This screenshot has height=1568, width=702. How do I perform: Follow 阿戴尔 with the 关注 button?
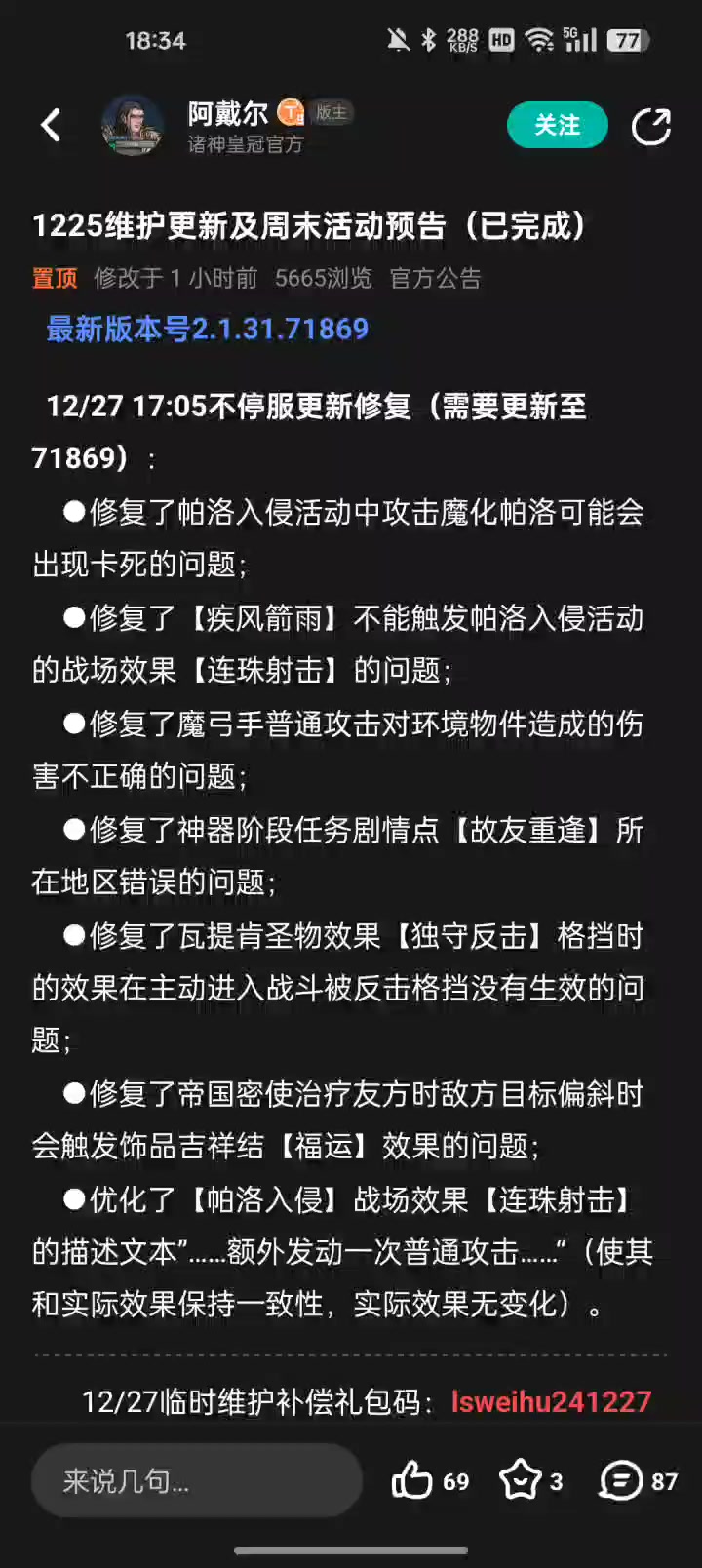[557, 125]
